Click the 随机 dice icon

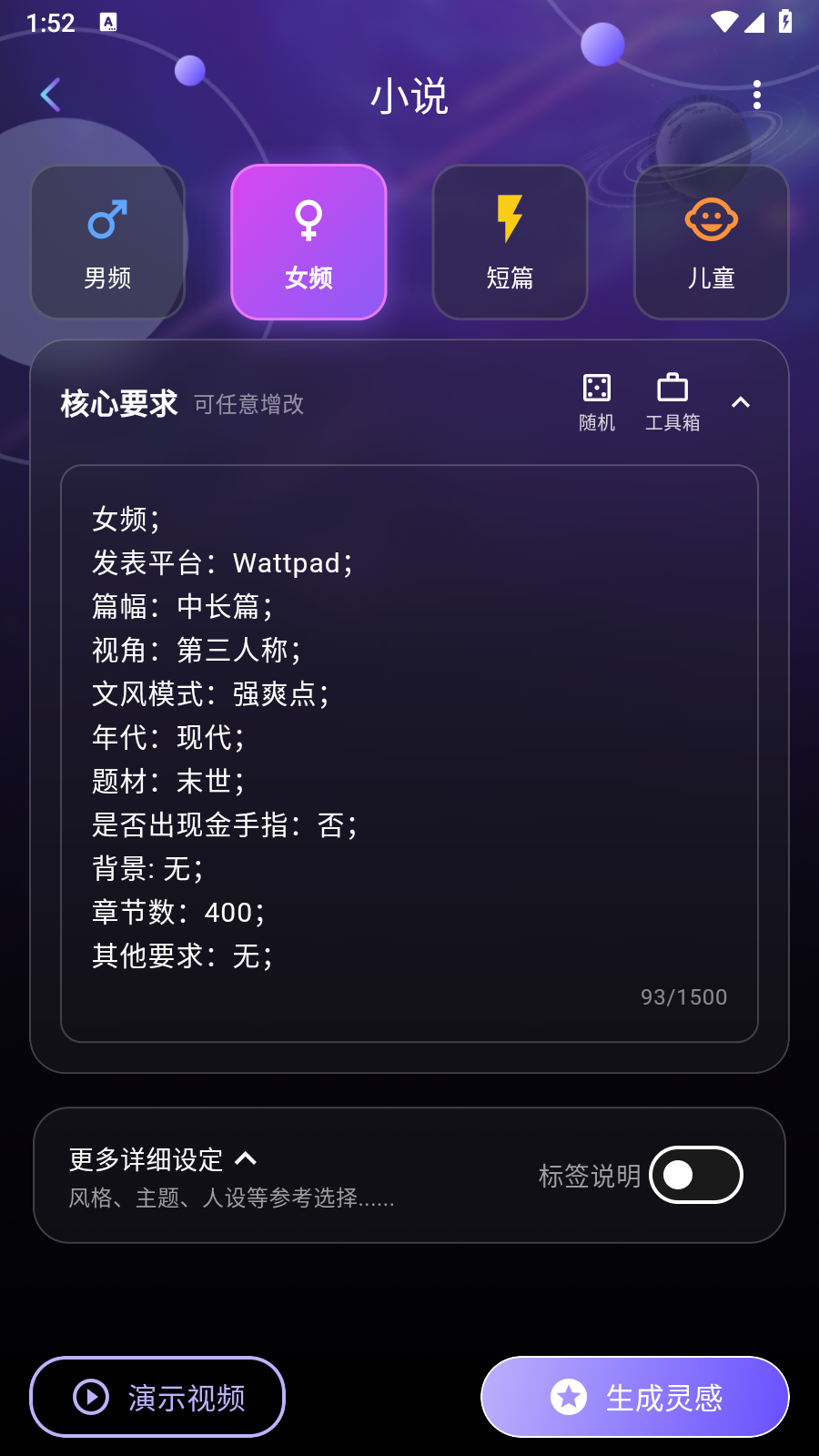(x=596, y=389)
